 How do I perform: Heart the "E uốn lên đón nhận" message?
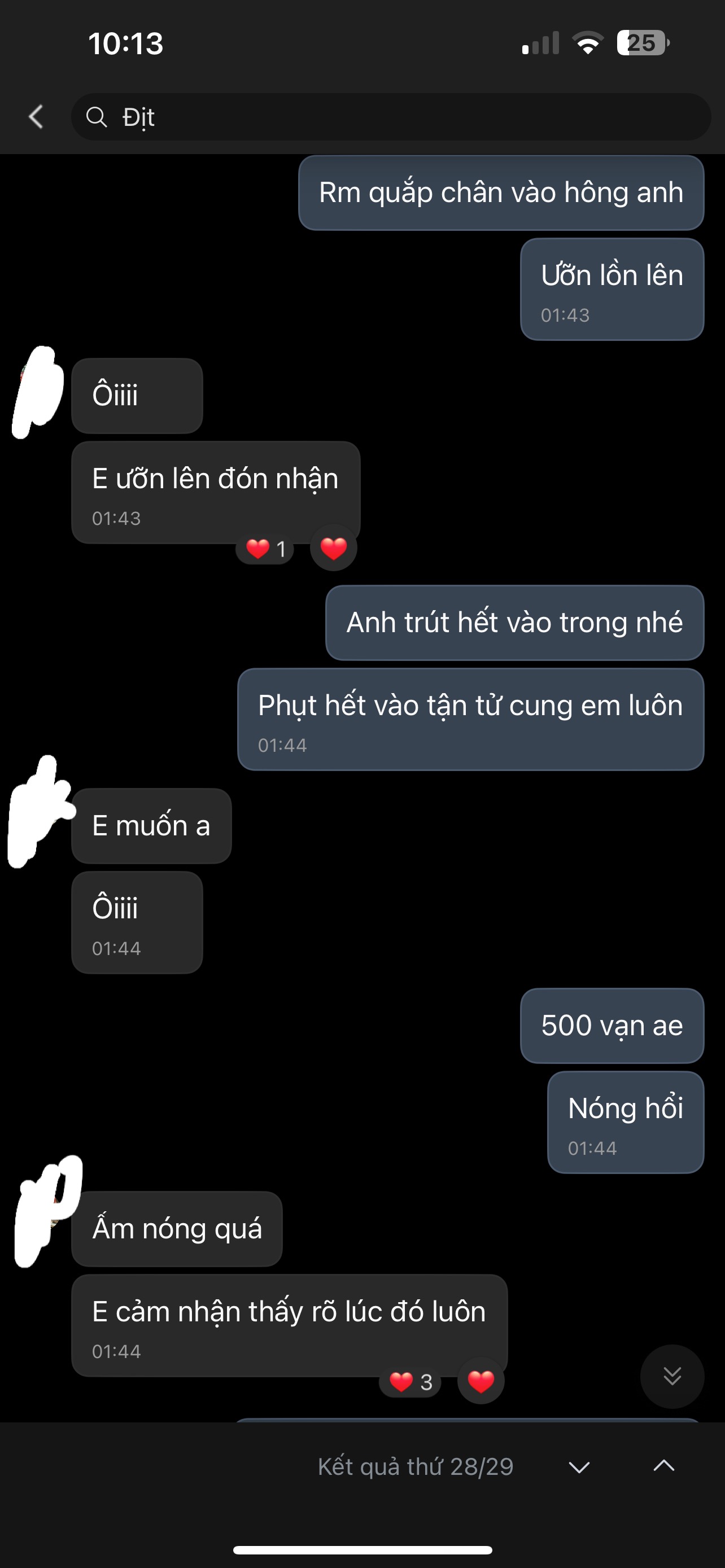point(333,548)
